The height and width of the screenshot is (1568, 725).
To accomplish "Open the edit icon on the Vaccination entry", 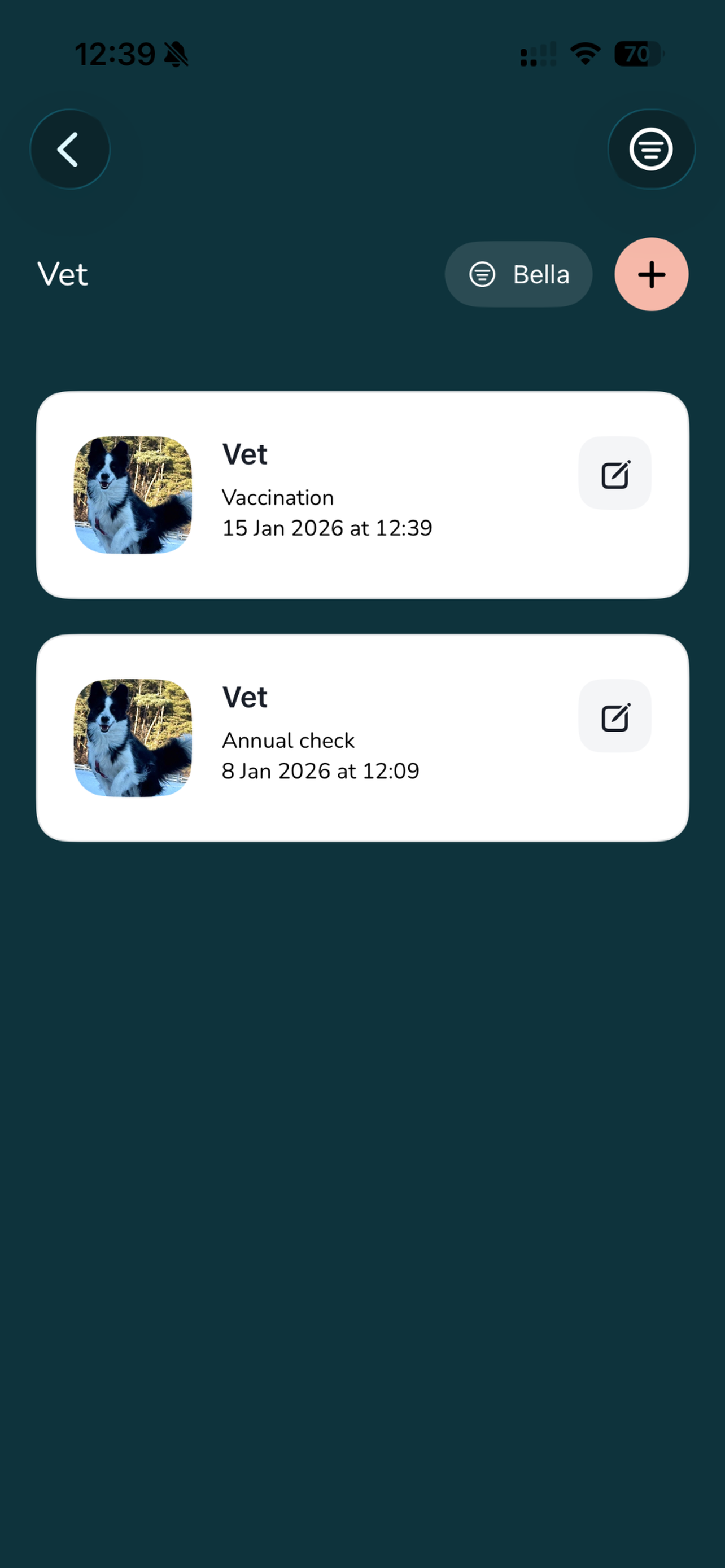I will pyautogui.click(x=614, y=474).
